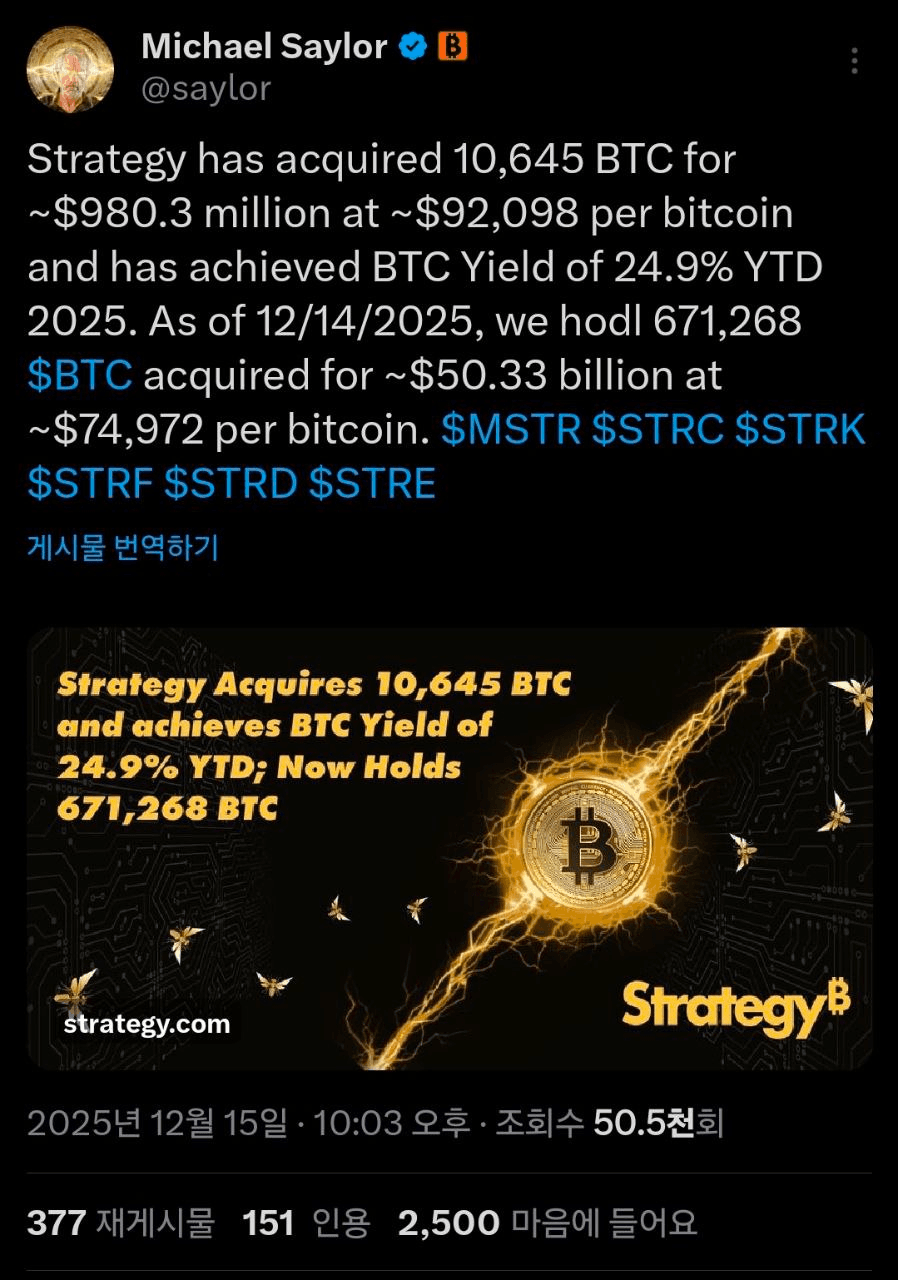Open the $MSTR cashtag link

[x=507, y=430]
